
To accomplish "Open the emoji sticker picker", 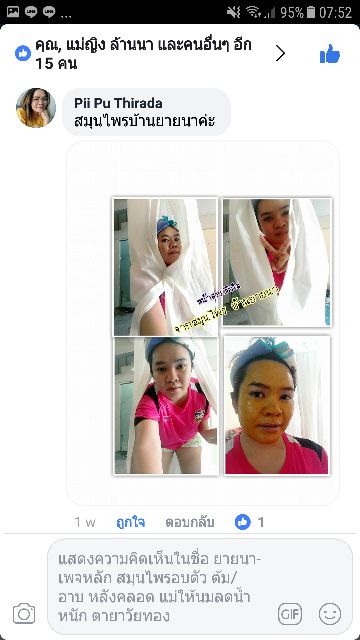I will pos(330,614).
